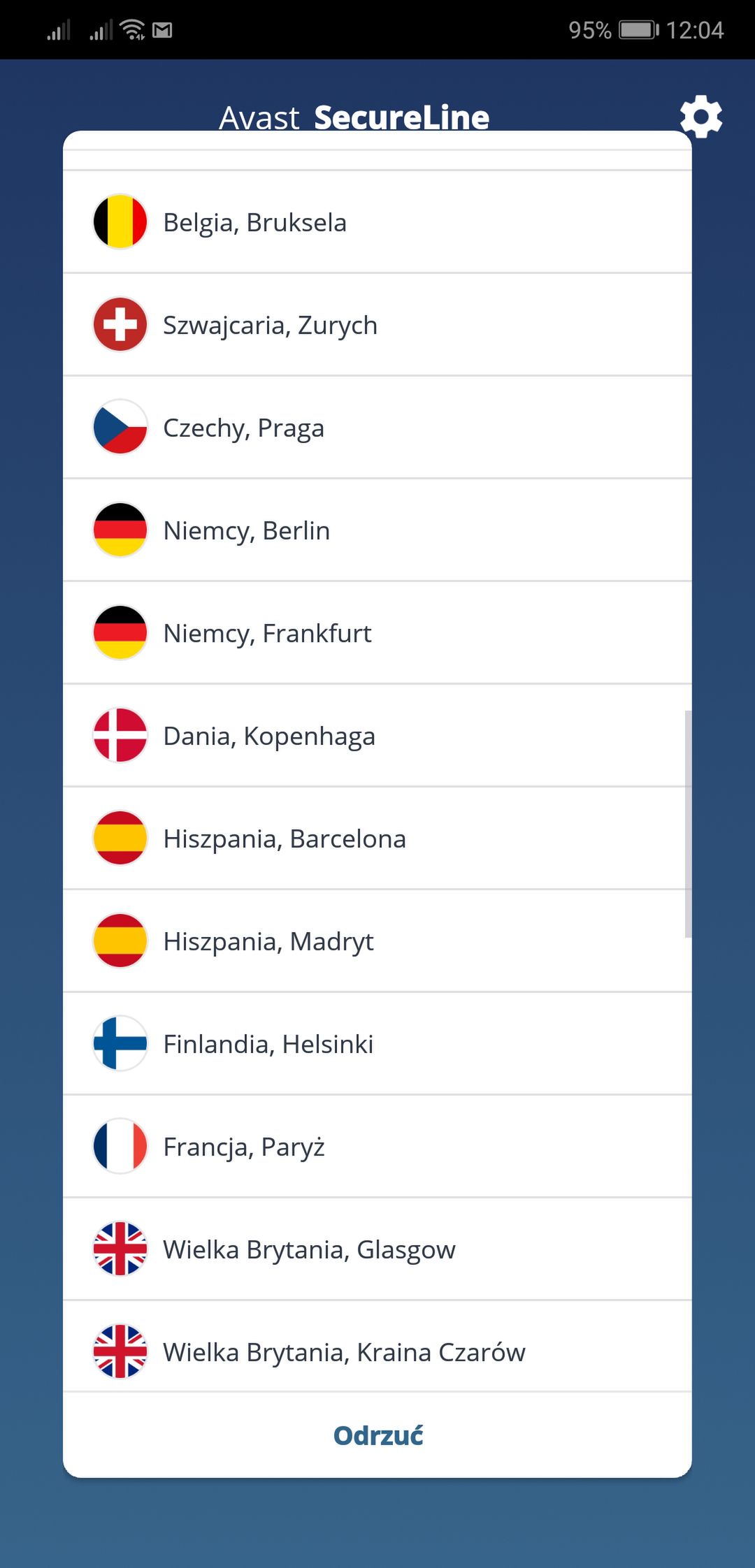This screenshot has height=1568, width=755.
Task: Pick Czechy, Praga from the list
Action: click(377, 427)
